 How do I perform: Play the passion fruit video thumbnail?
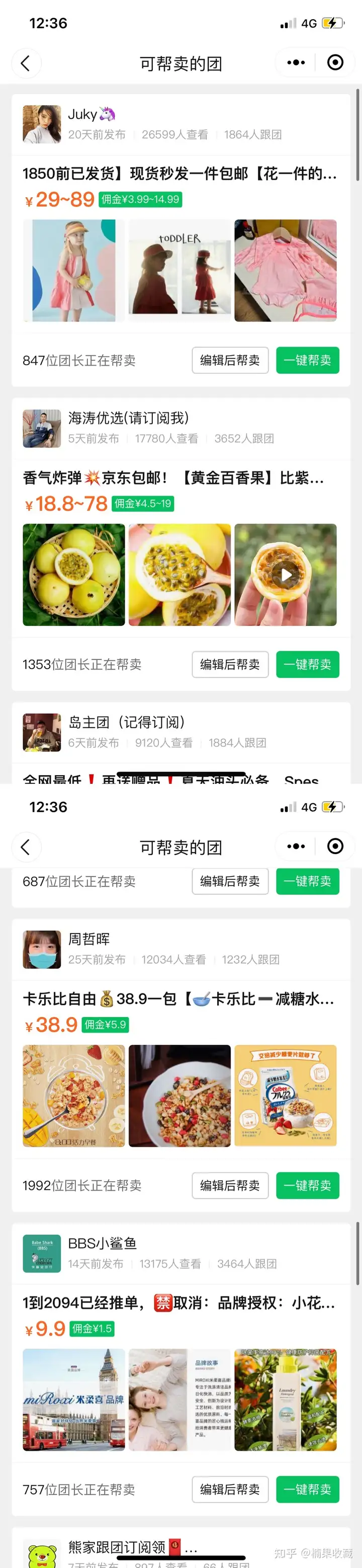click(x=286, y=574)
